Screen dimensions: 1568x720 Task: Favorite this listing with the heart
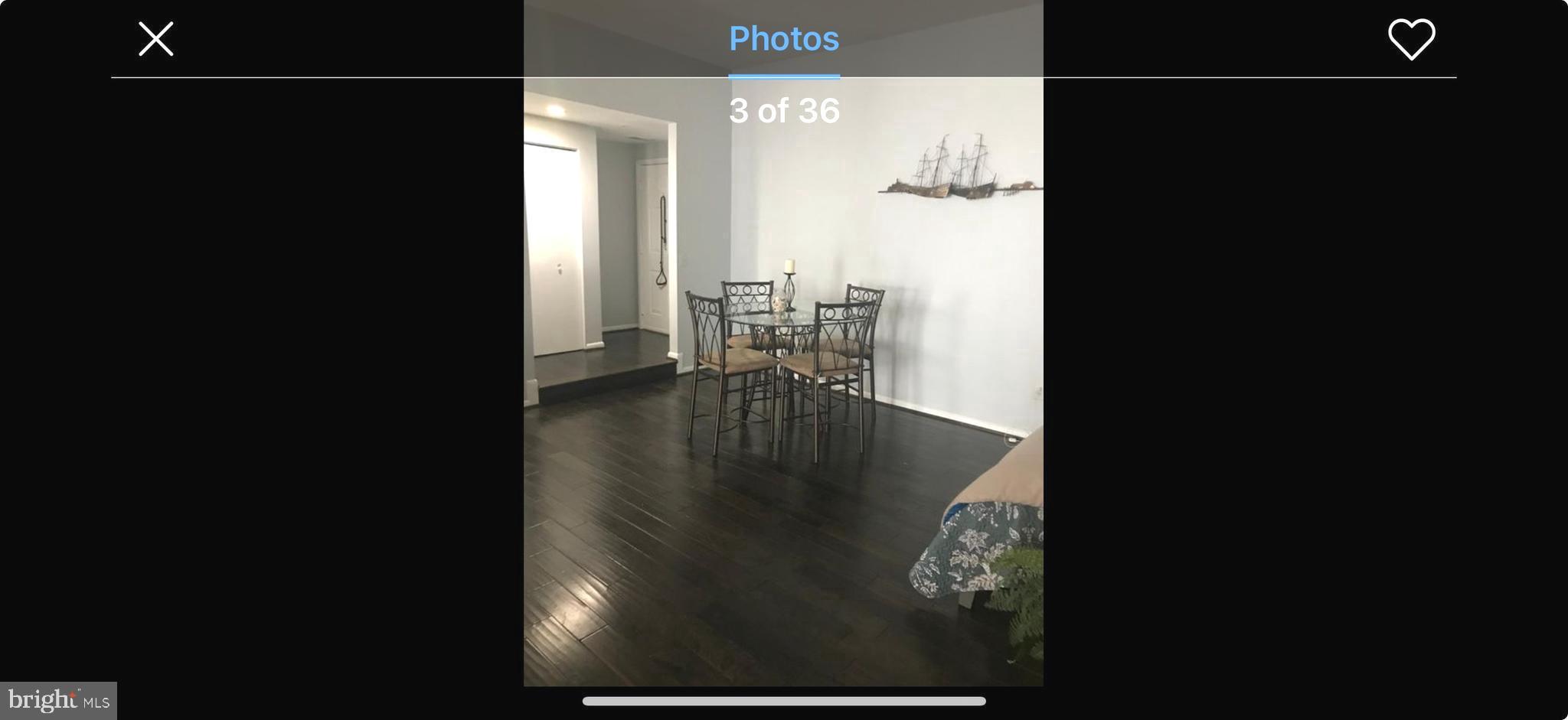coord(1411,39)
